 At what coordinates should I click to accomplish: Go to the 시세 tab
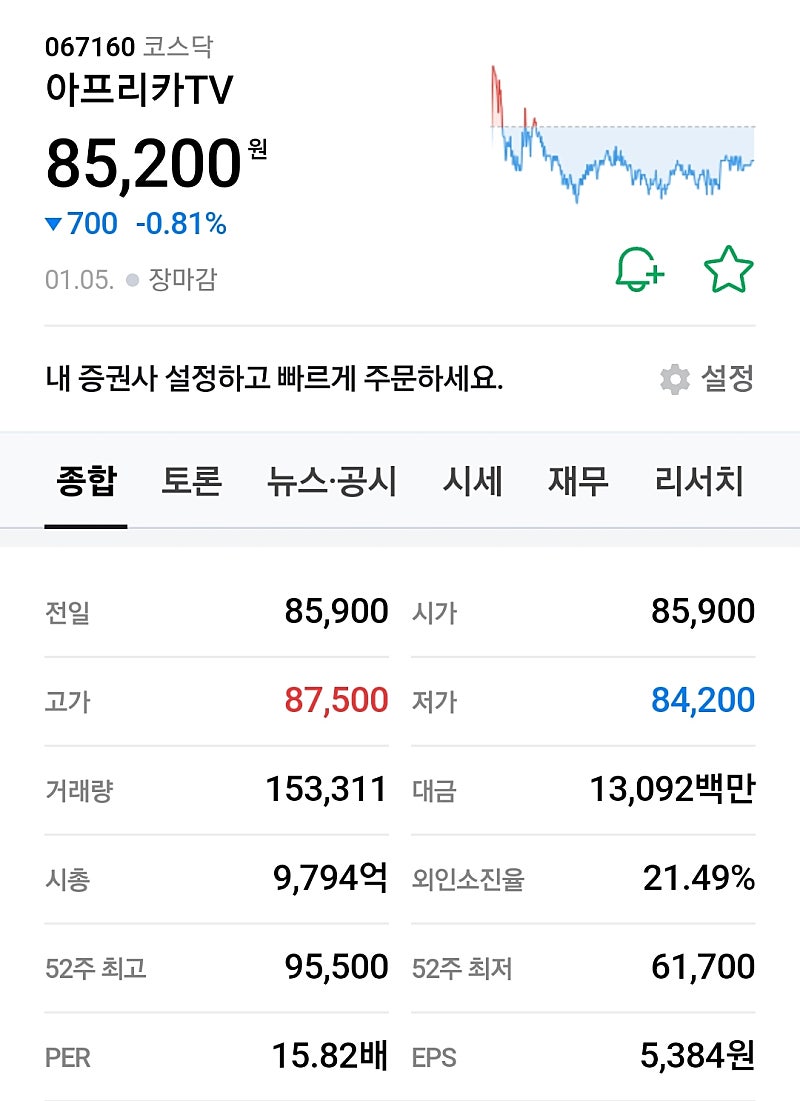pos(472,482)
